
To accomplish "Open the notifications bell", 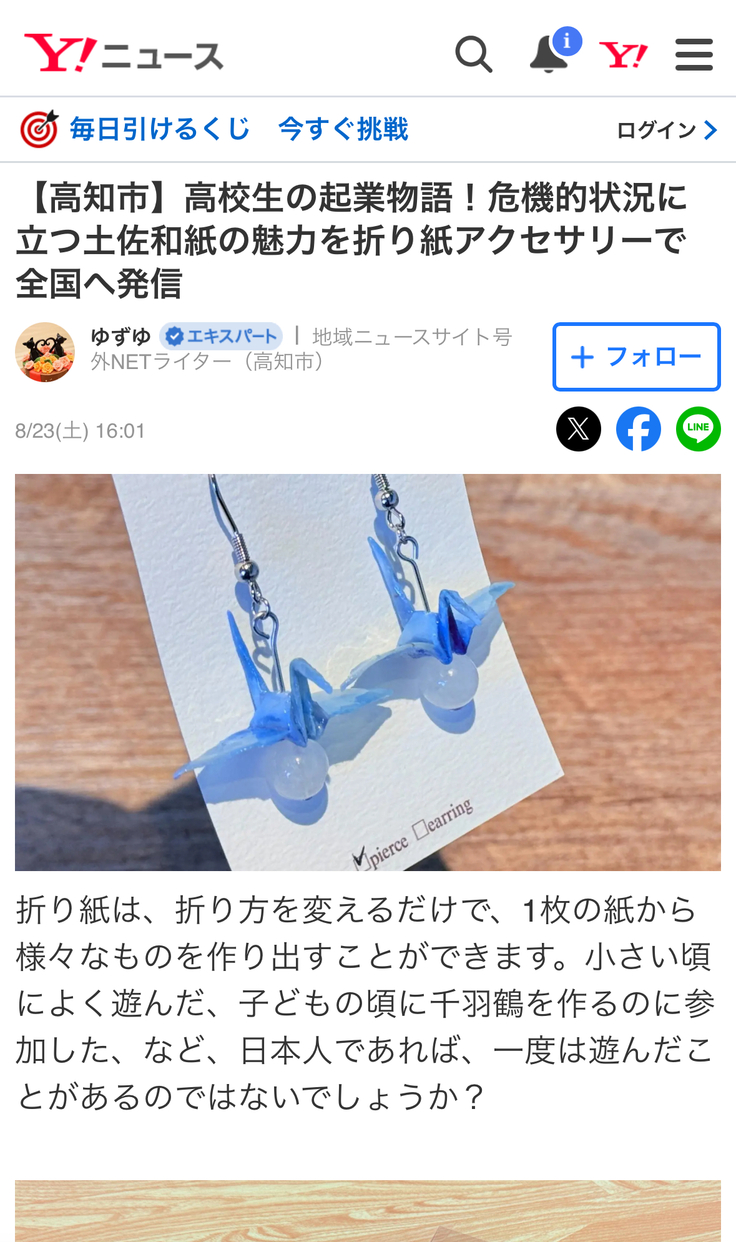I will (548, 54).
